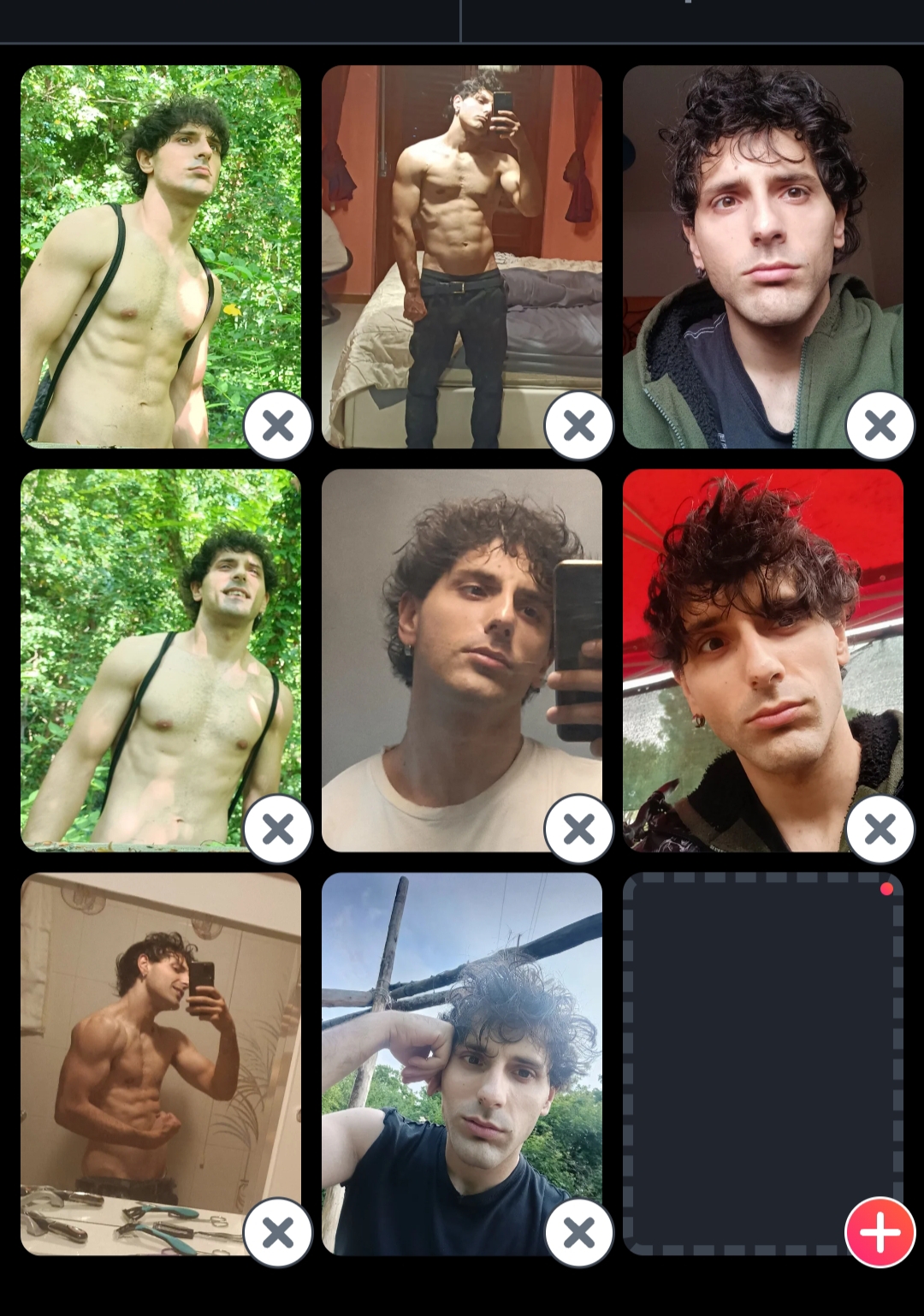This screenshot has height=1316, width=924.
Task: Delete the selfie under the red canopy
Action: tap(880, 829)
